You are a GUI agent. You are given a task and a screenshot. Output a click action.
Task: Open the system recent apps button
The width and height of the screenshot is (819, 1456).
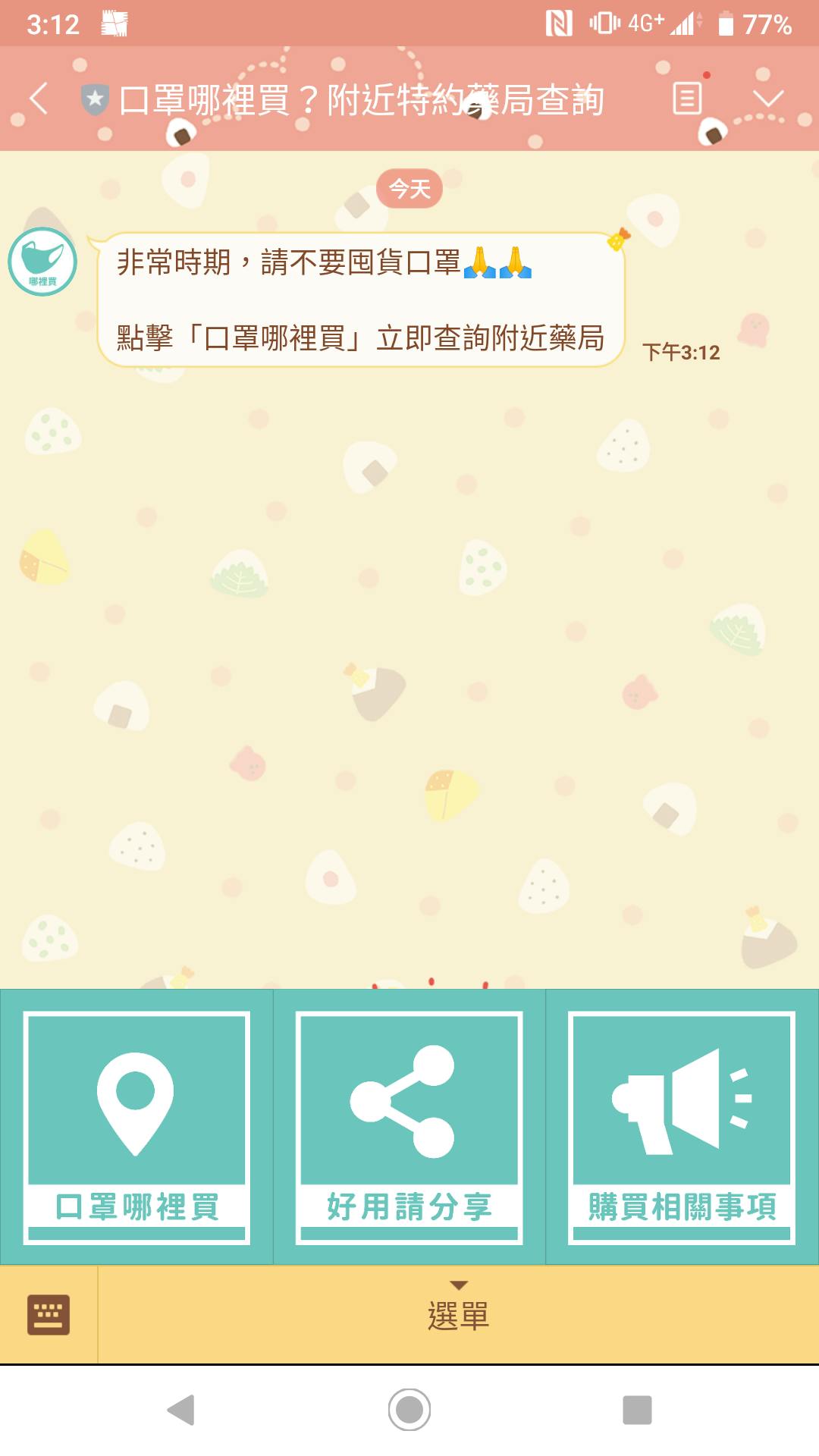pyautogui.click(x=637, y=1410)
